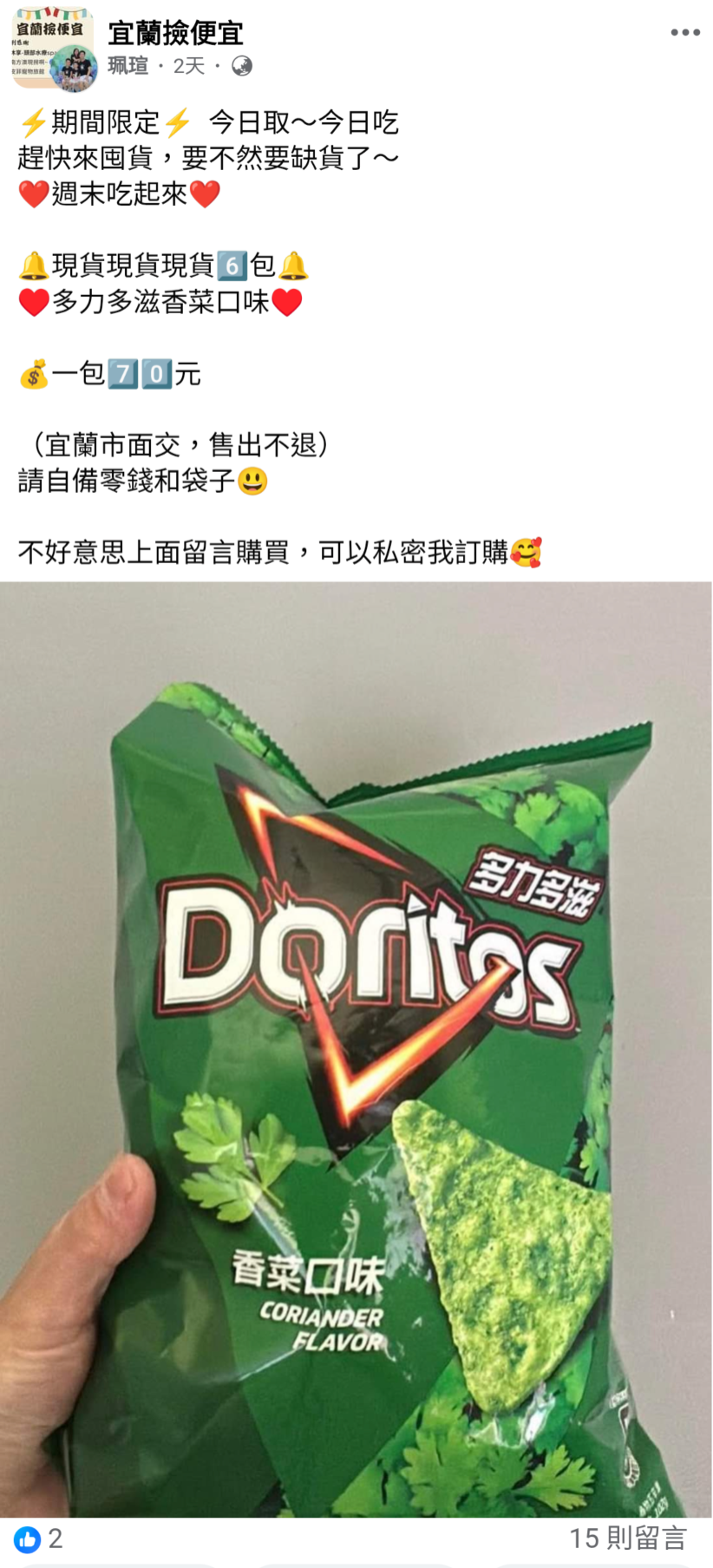Open the post's three-dot options menu
This screenshot has height=1568, width=713.
[x=684, y=33]
